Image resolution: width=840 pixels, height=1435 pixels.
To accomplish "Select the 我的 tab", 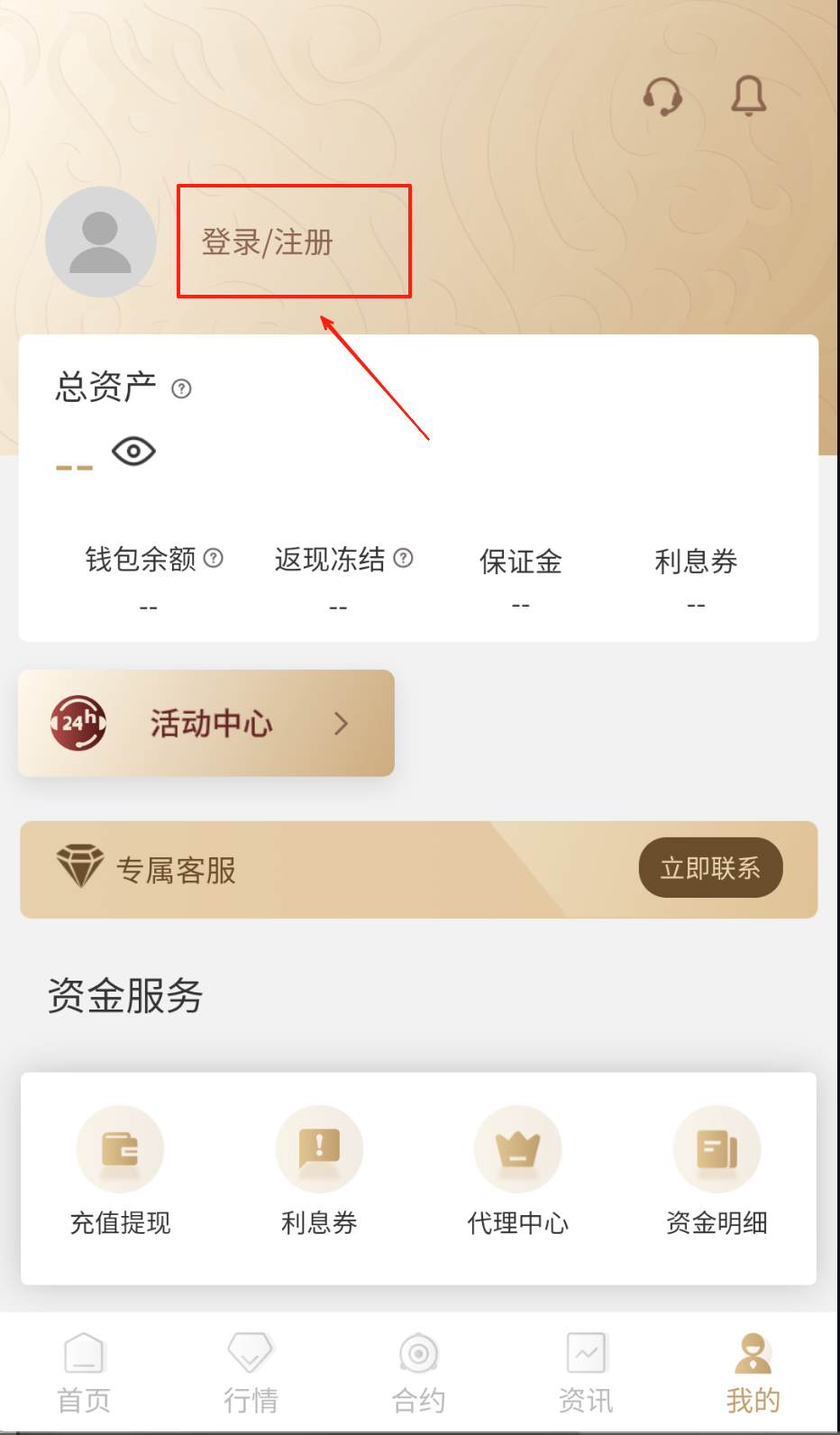I will [x=753, y=1374].
